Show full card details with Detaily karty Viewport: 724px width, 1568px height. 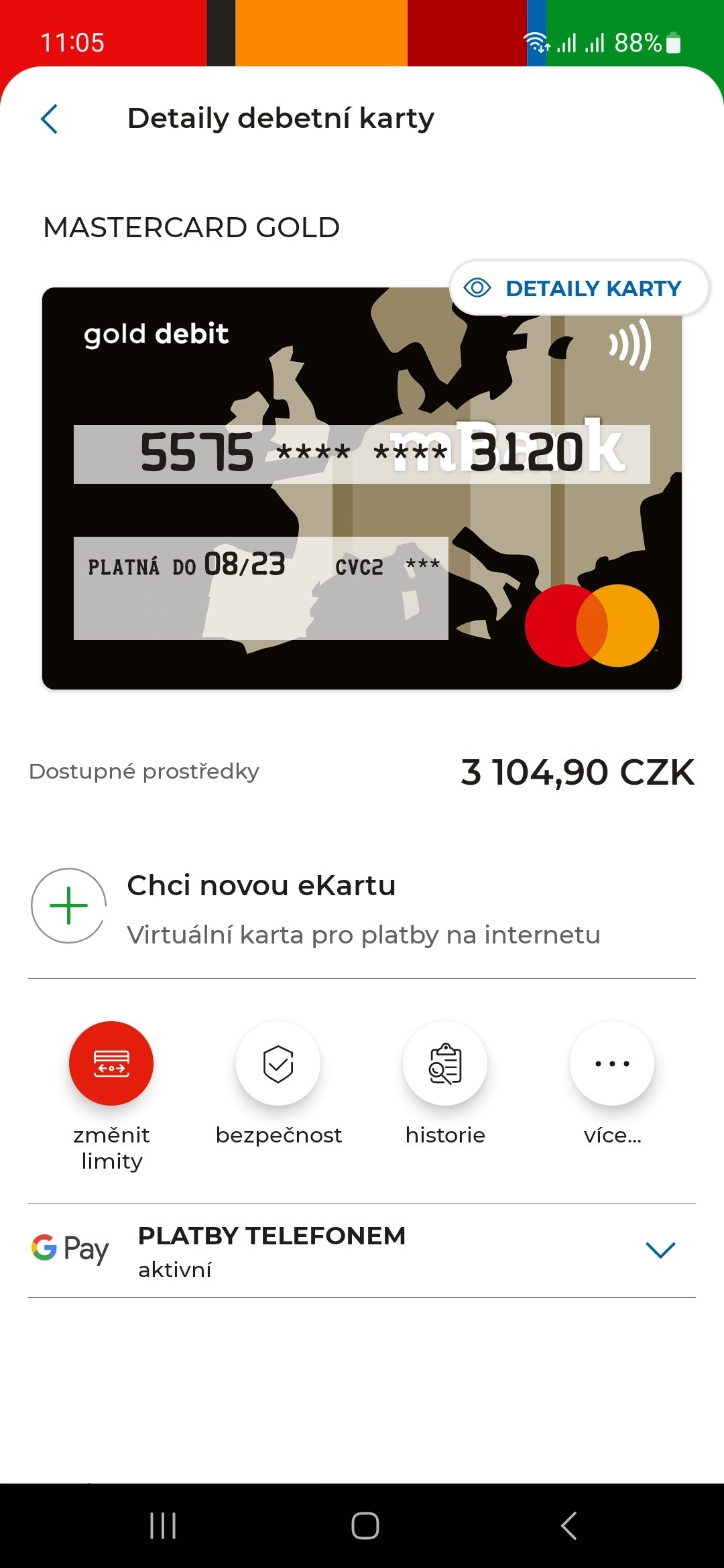click(x=579, y=288)
